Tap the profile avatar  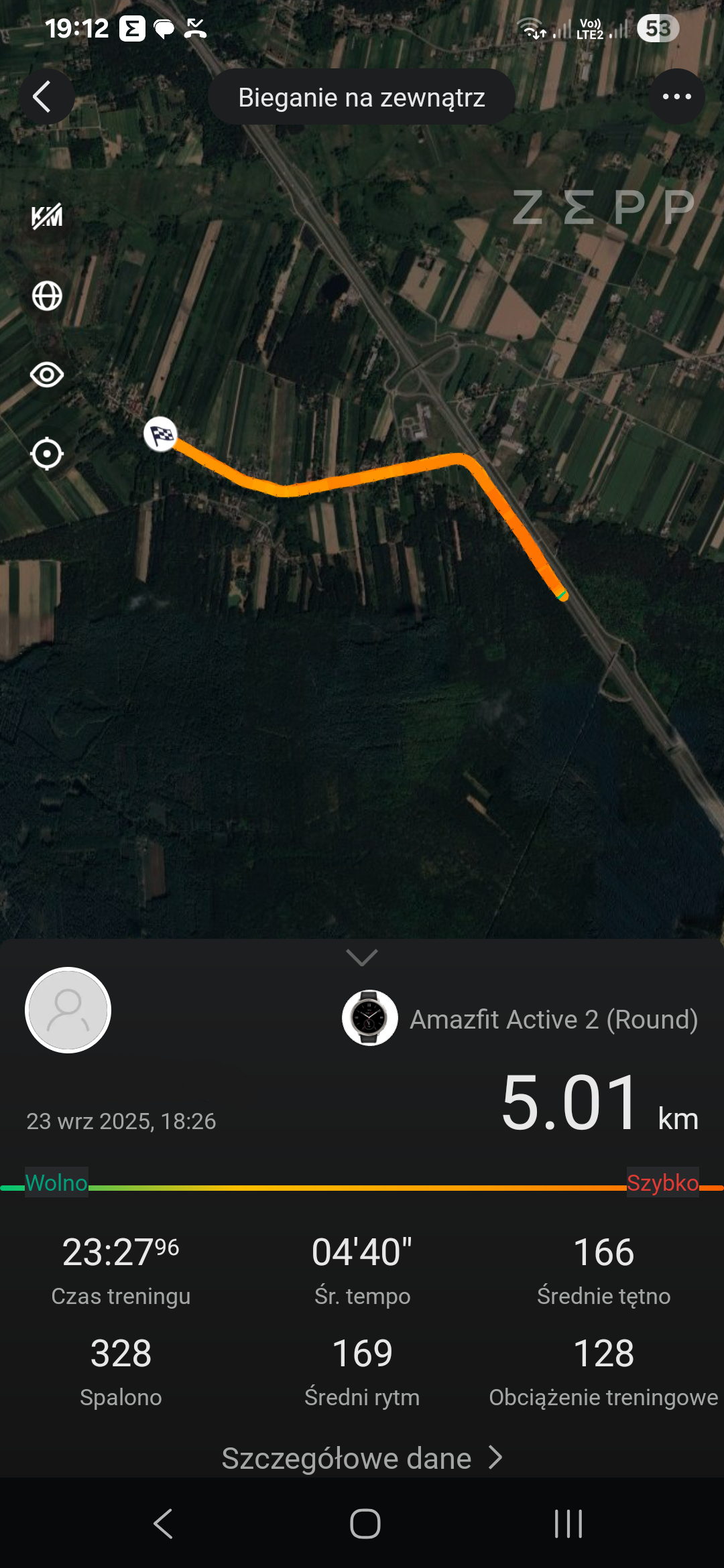click(x=68, y=1010)
